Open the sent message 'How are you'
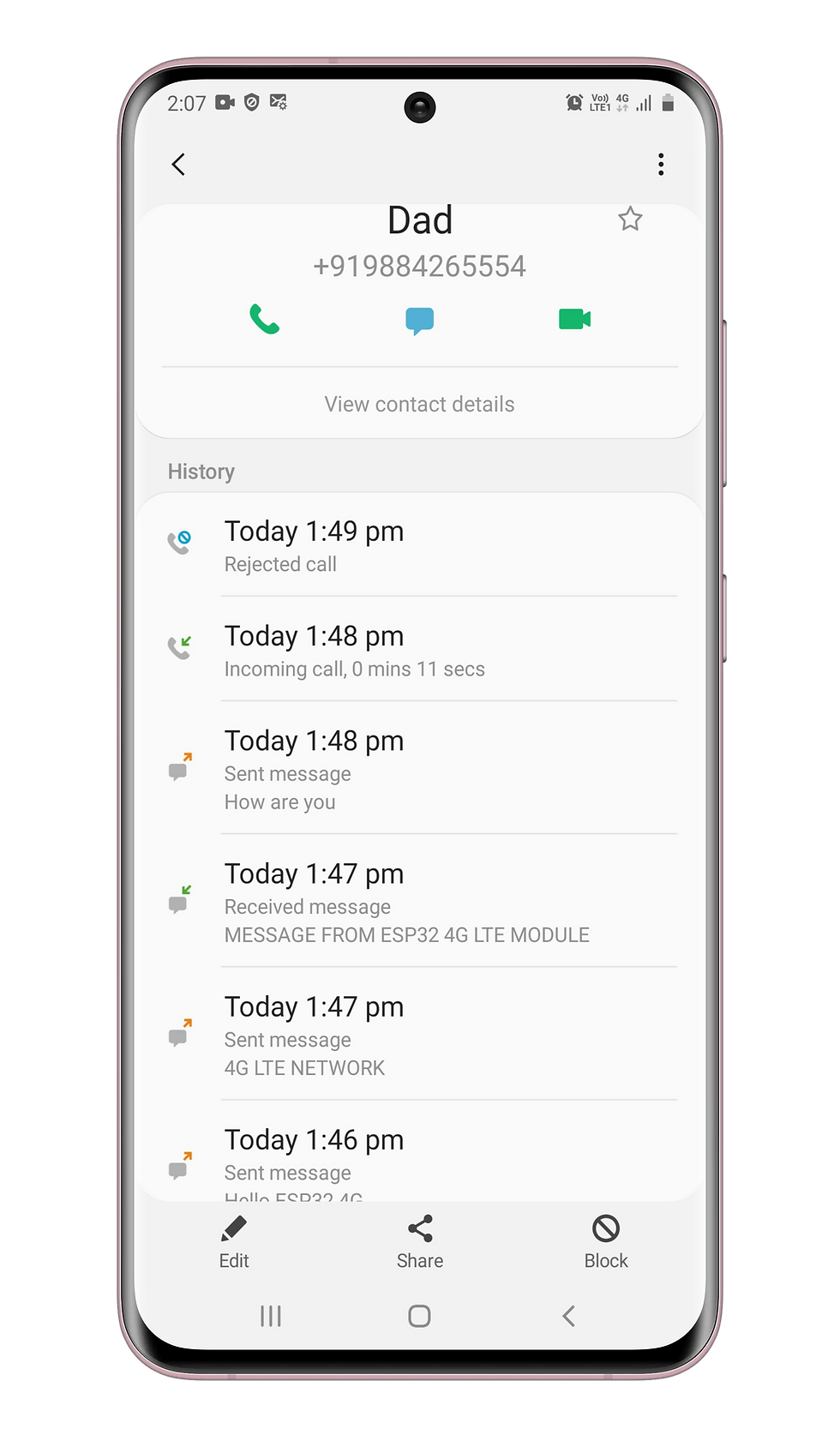This screenshot has width=840, height=1429. pyautogui.click(x=420, y=768)
